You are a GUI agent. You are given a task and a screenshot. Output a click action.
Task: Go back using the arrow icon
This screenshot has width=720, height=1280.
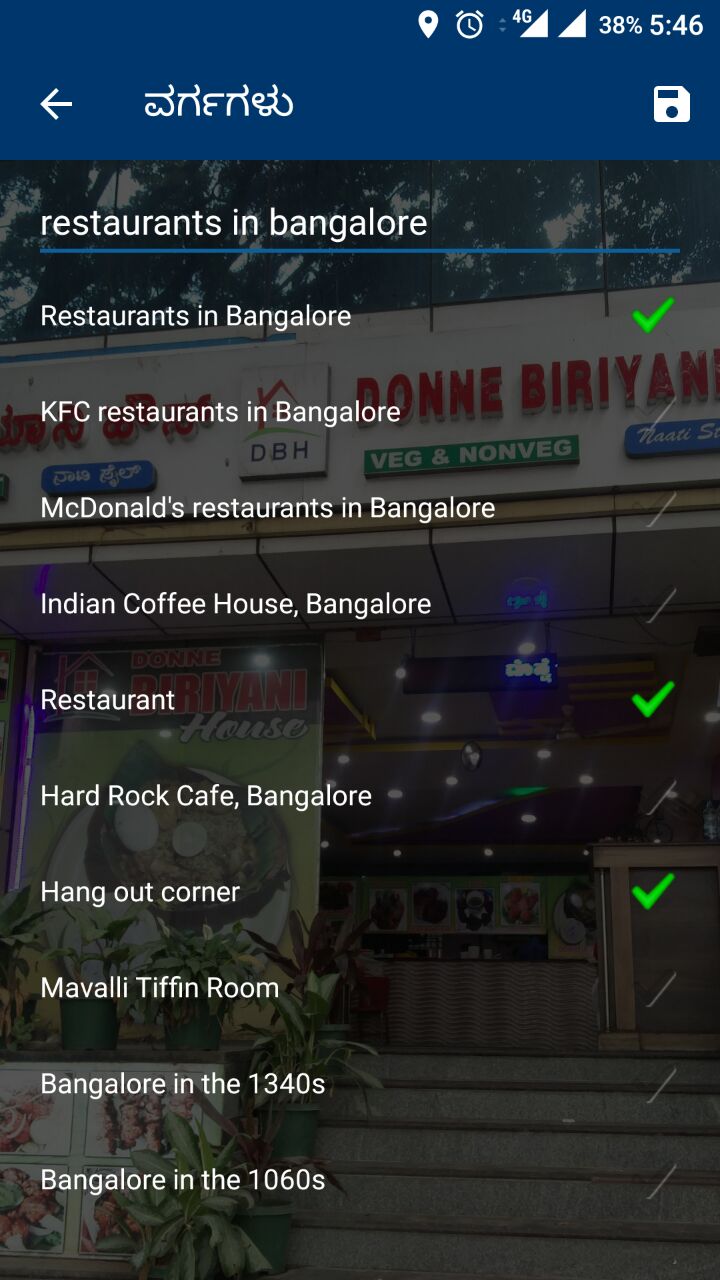[56, 104]
